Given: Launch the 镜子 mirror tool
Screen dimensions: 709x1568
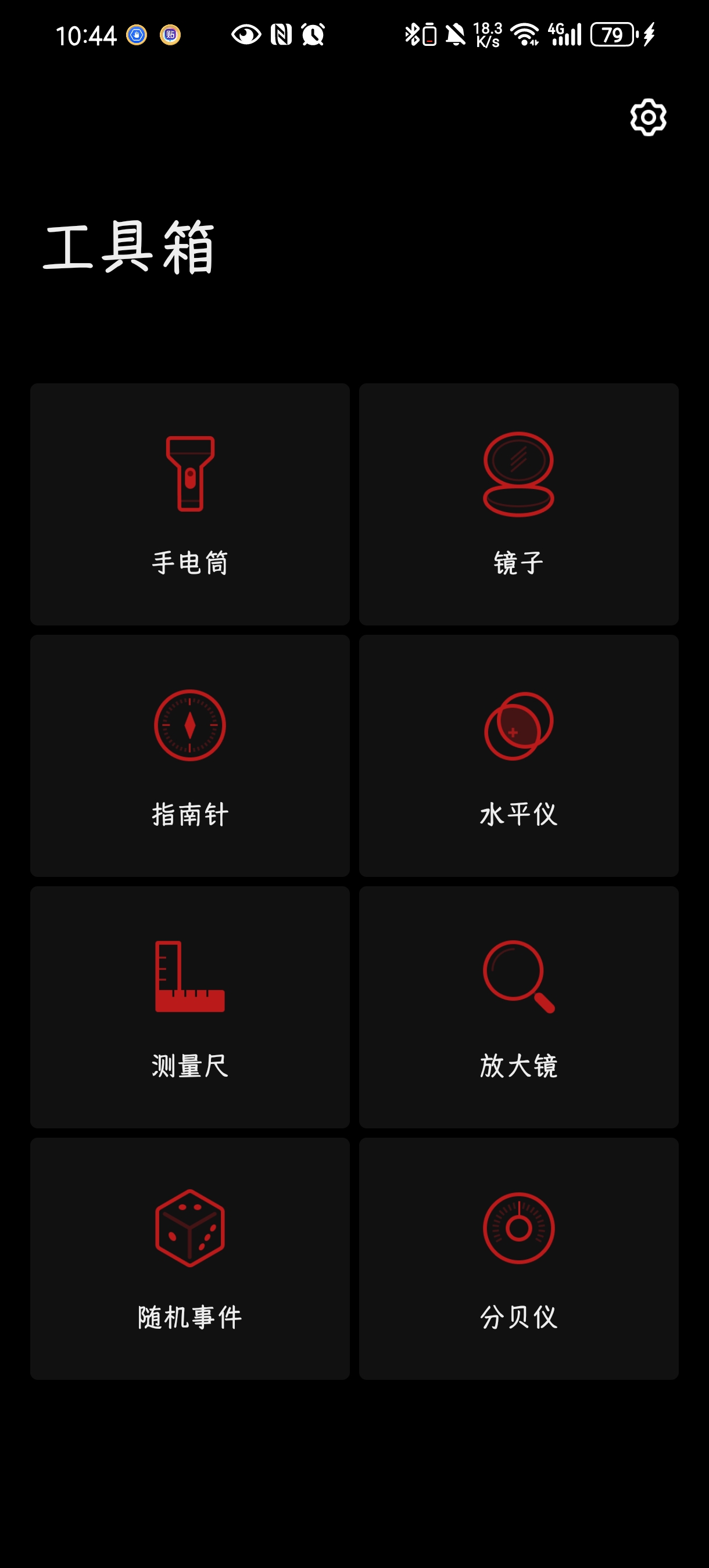Looking at the screenshot, I should click(518, 504).
